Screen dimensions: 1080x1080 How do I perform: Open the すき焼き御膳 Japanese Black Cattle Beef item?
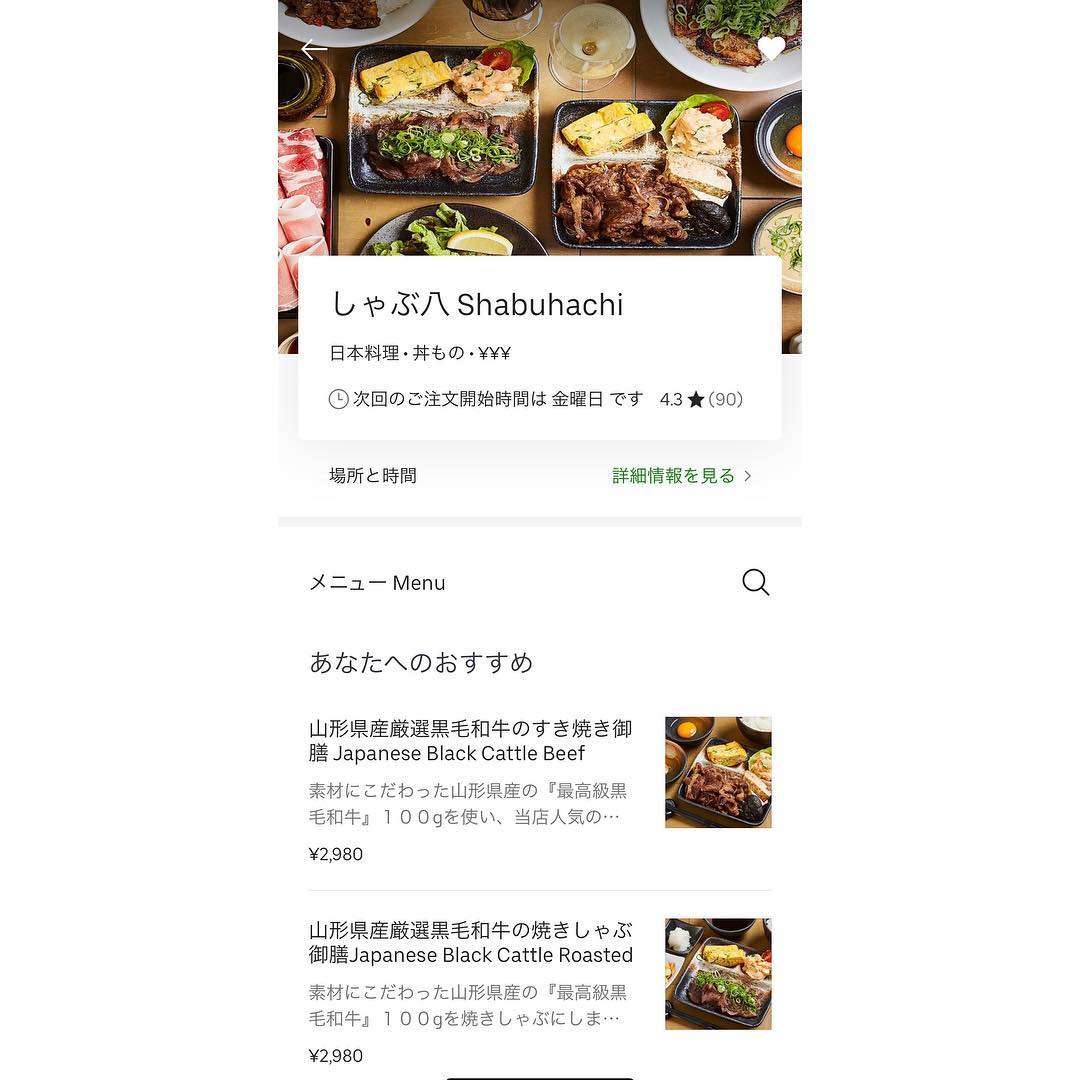pyautogui.click(x=471, y=741)
